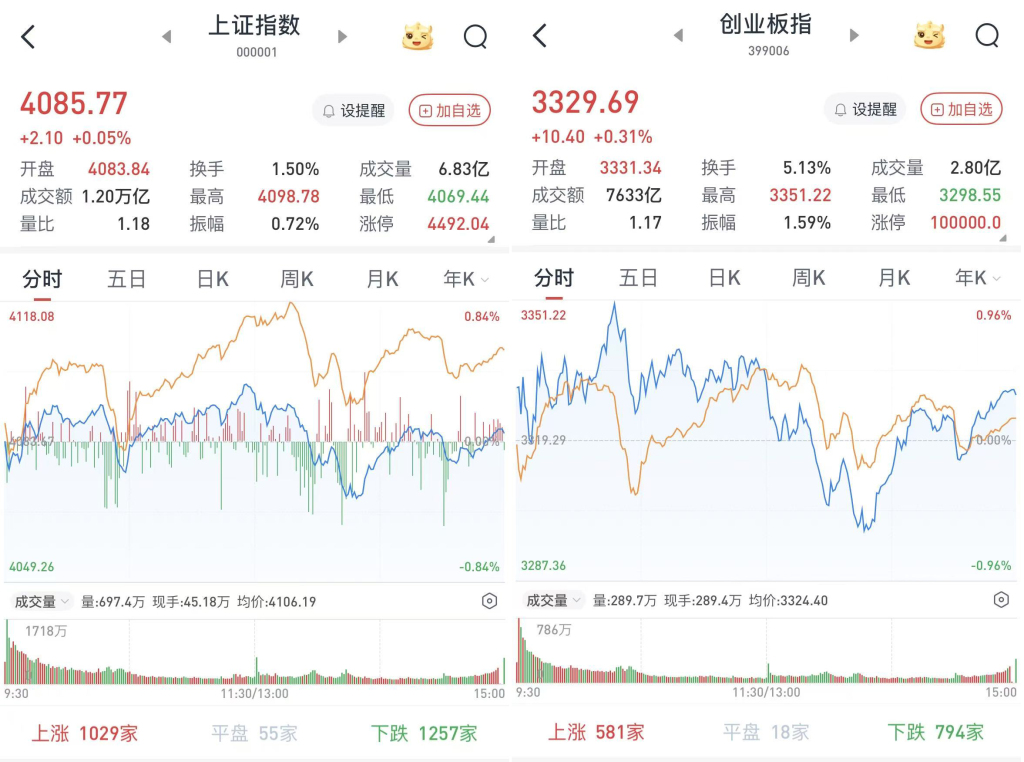The image size is (1024, 762).
Task: Add 创业板指 to watchlist
Action: coord(960,109)
